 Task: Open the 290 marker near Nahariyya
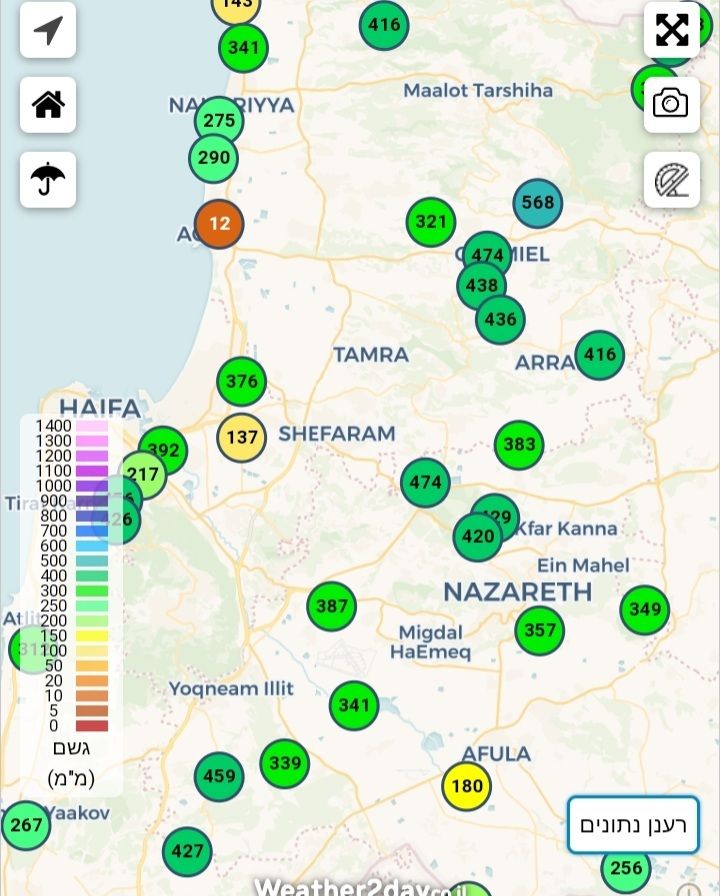[x=214, y=158]
